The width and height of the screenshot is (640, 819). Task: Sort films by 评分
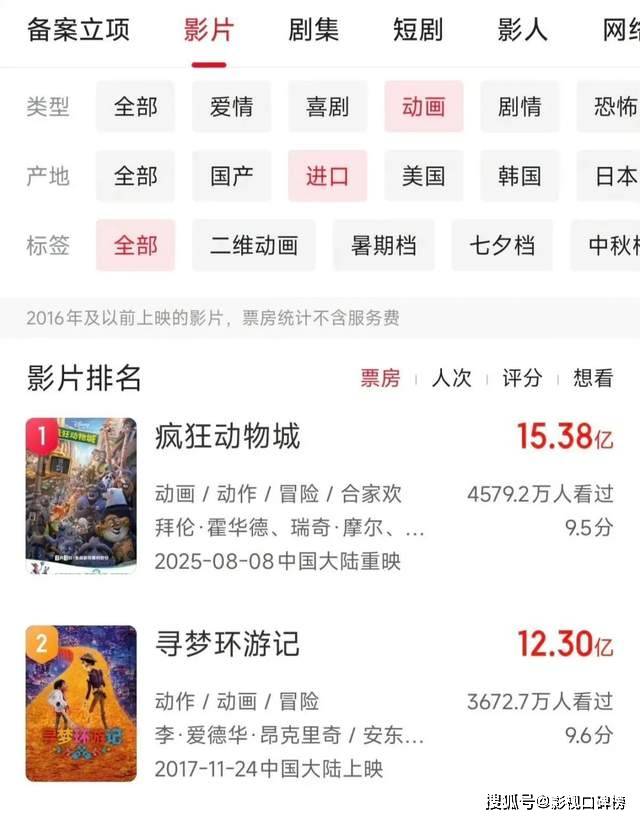point(522,378)
